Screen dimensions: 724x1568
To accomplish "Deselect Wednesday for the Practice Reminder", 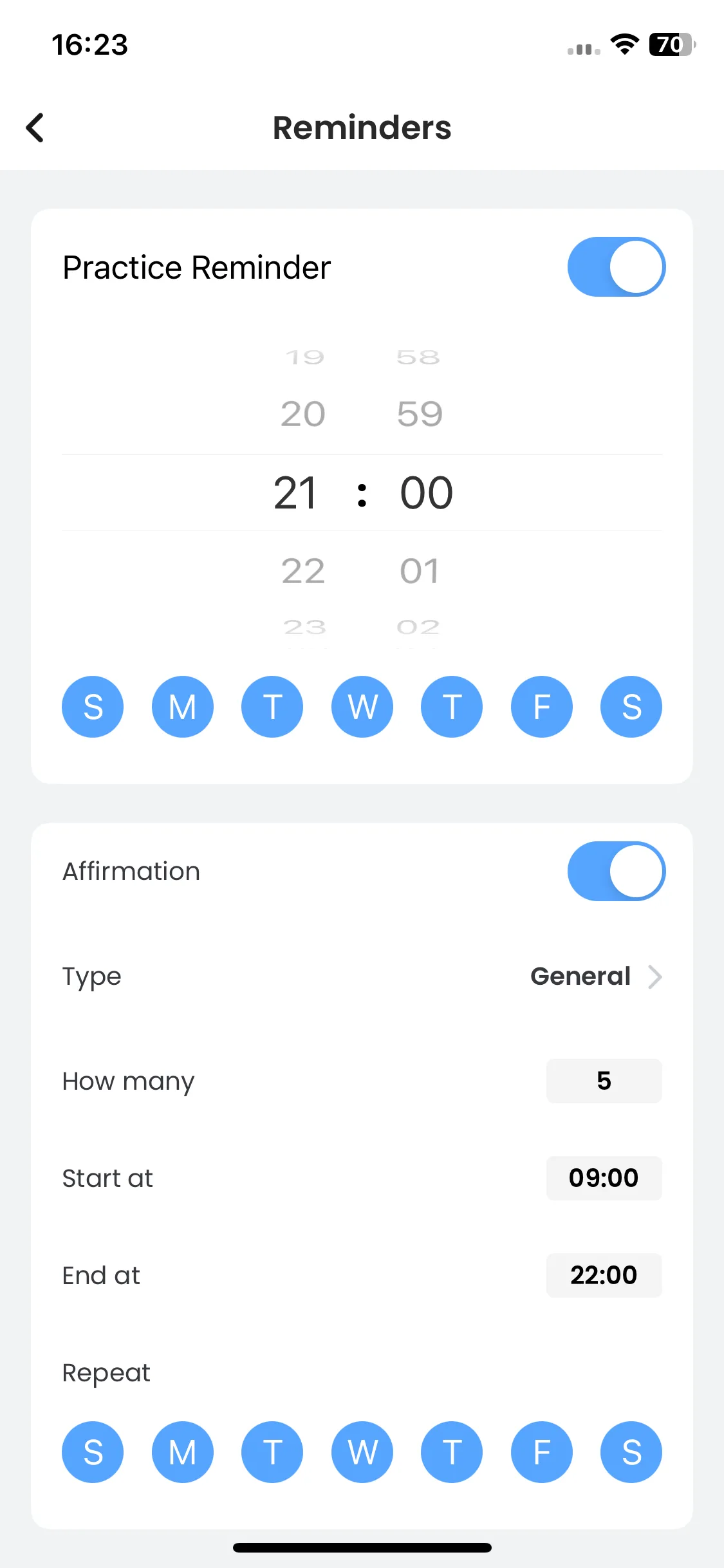I will click(x=362, y=707).
